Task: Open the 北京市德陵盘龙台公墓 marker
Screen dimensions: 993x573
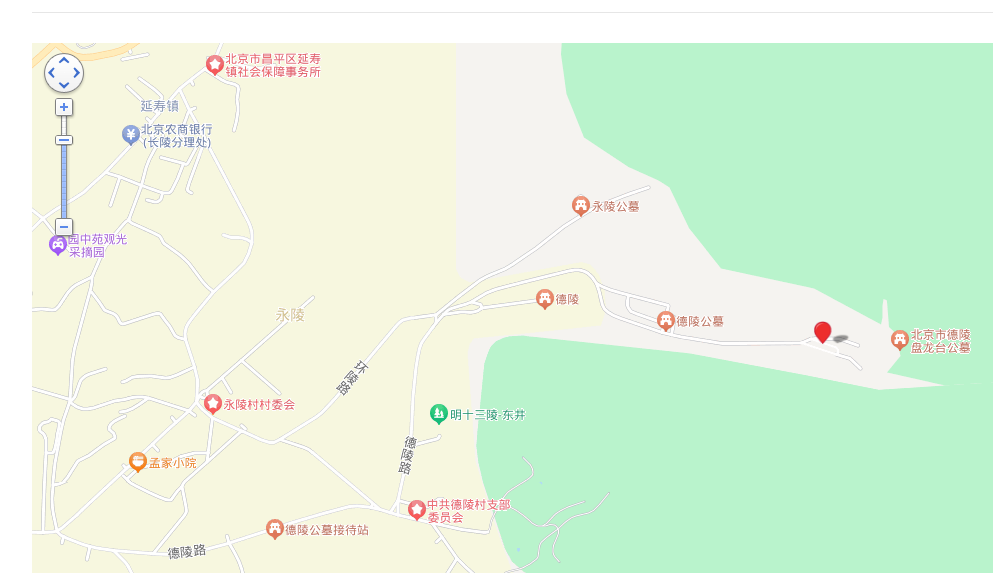Action: tap(899, 340)
